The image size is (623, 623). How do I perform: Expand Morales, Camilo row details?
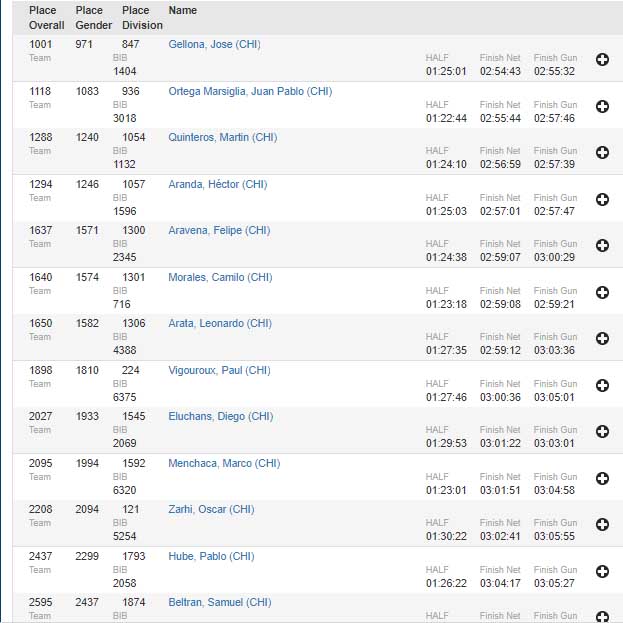(602, 292)
